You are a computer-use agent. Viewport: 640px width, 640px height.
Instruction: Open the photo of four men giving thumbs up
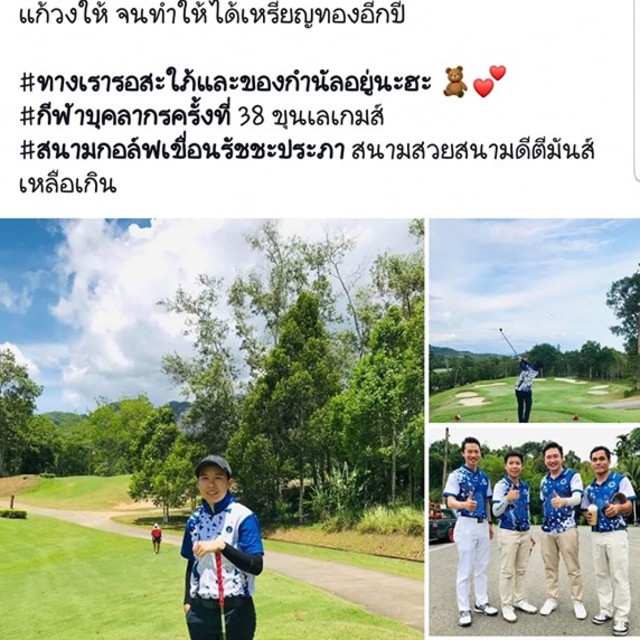click(534, 534)
